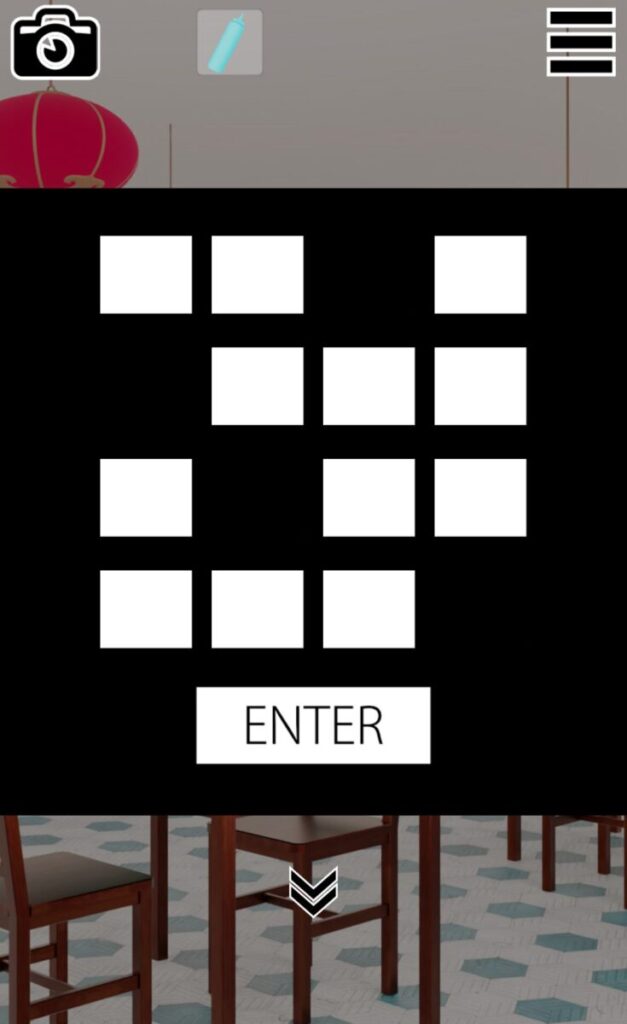The height and width of the screenshot is (1024, 627).
Task: Toggle the white square in first row, last column
Action: (x=480, y=274)
